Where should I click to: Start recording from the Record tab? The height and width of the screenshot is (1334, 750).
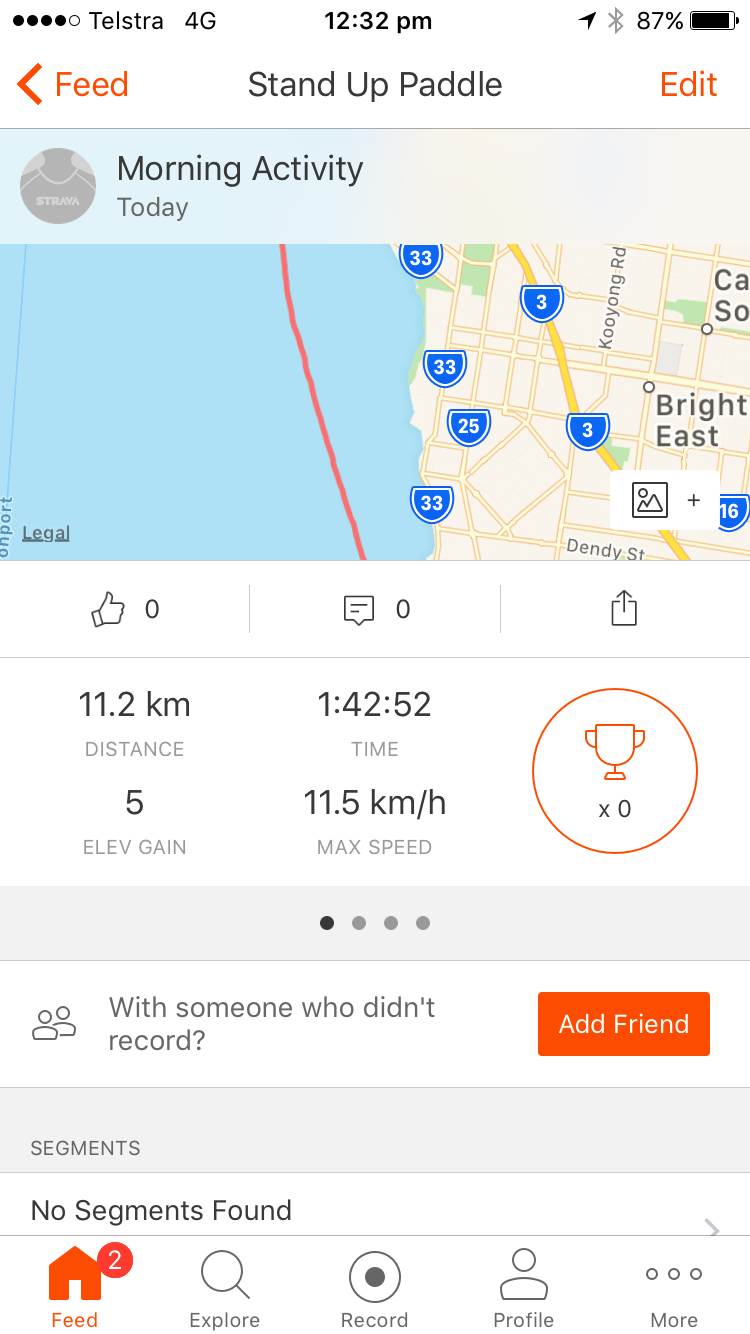tap(375, 1286)
